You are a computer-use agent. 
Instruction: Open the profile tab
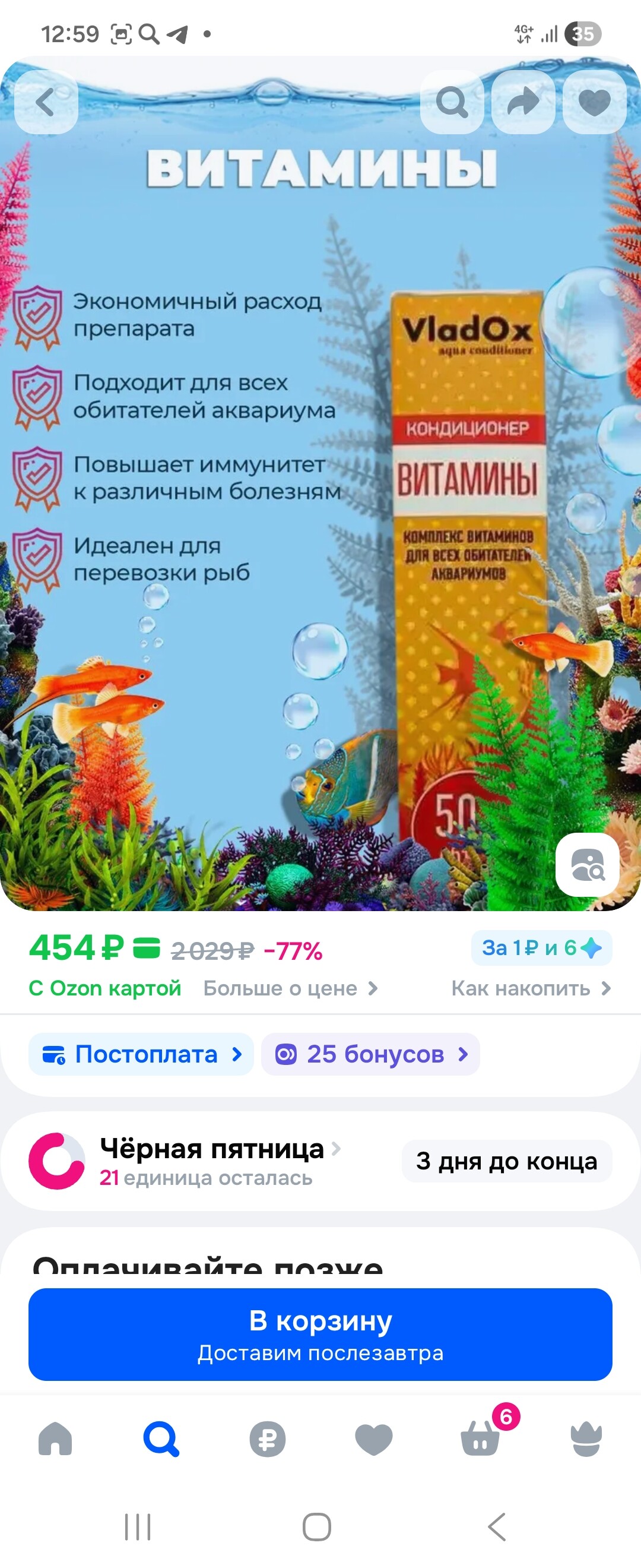tap(586, 1439)
